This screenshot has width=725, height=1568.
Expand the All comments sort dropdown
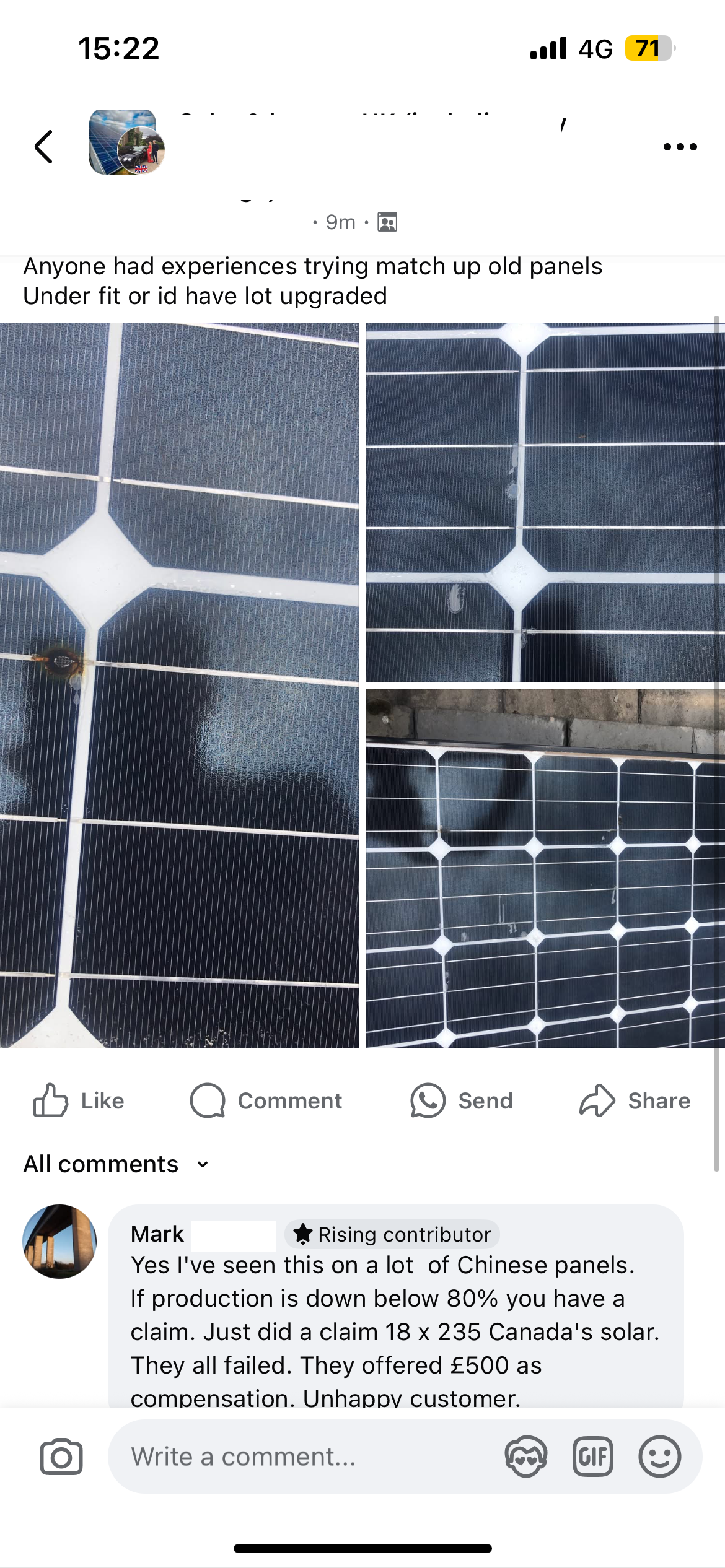pos(116,1164)
